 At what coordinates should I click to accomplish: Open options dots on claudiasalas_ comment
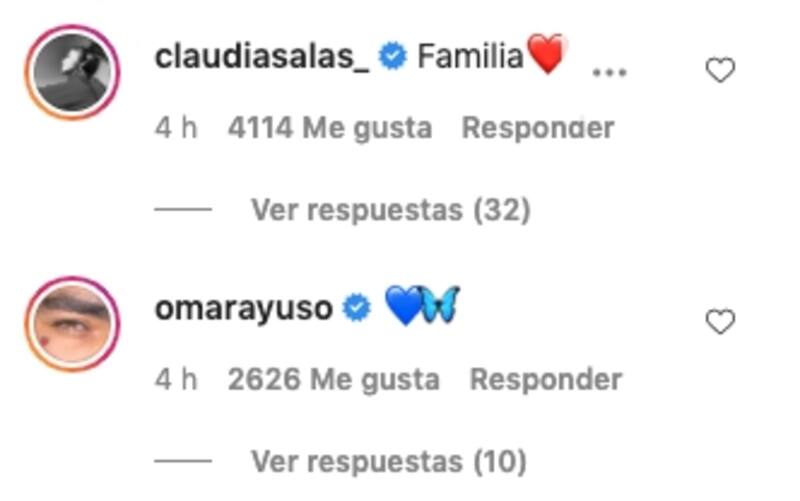pos(609,73)
